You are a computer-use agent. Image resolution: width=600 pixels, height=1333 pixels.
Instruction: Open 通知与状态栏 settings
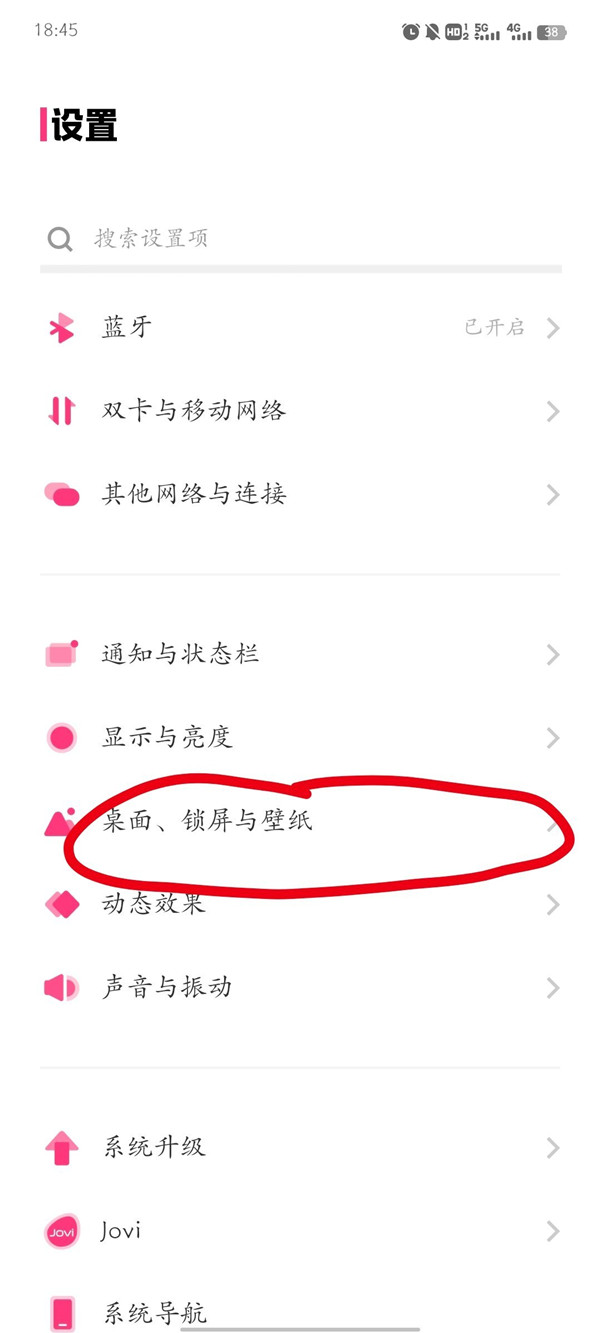(x=300, y=655)
